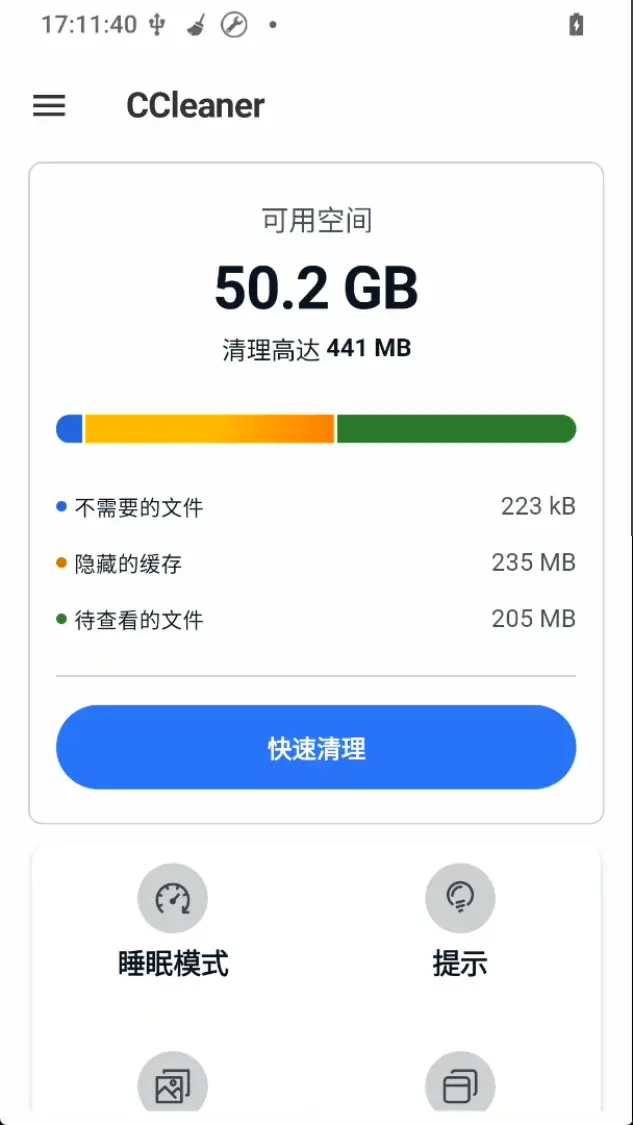This screenshot has height=1125, width=633.
Task: Open the stacked windows tile icon
Action: click(460, 1086)
